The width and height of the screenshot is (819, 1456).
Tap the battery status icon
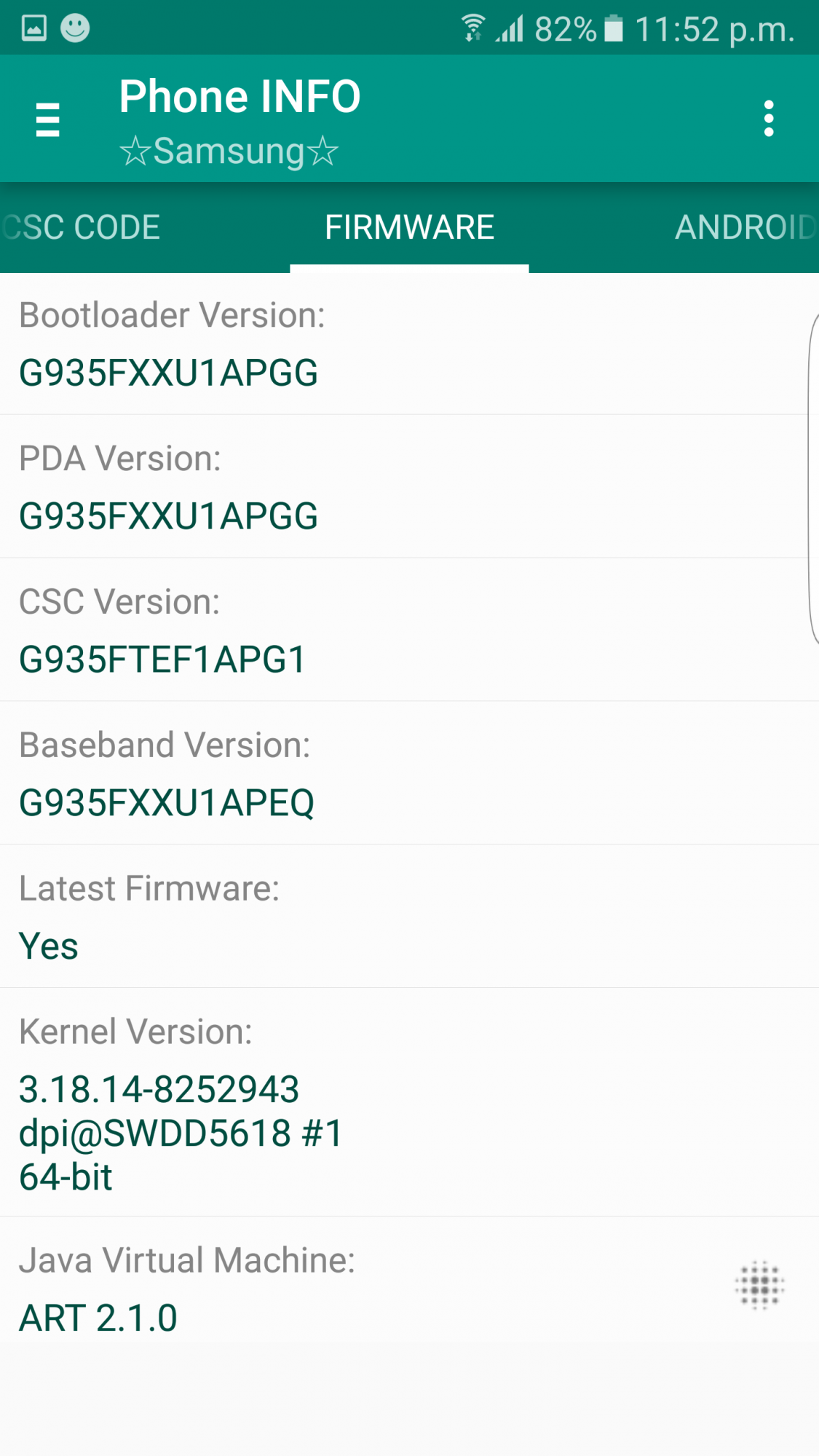click(x=615, y=29)
